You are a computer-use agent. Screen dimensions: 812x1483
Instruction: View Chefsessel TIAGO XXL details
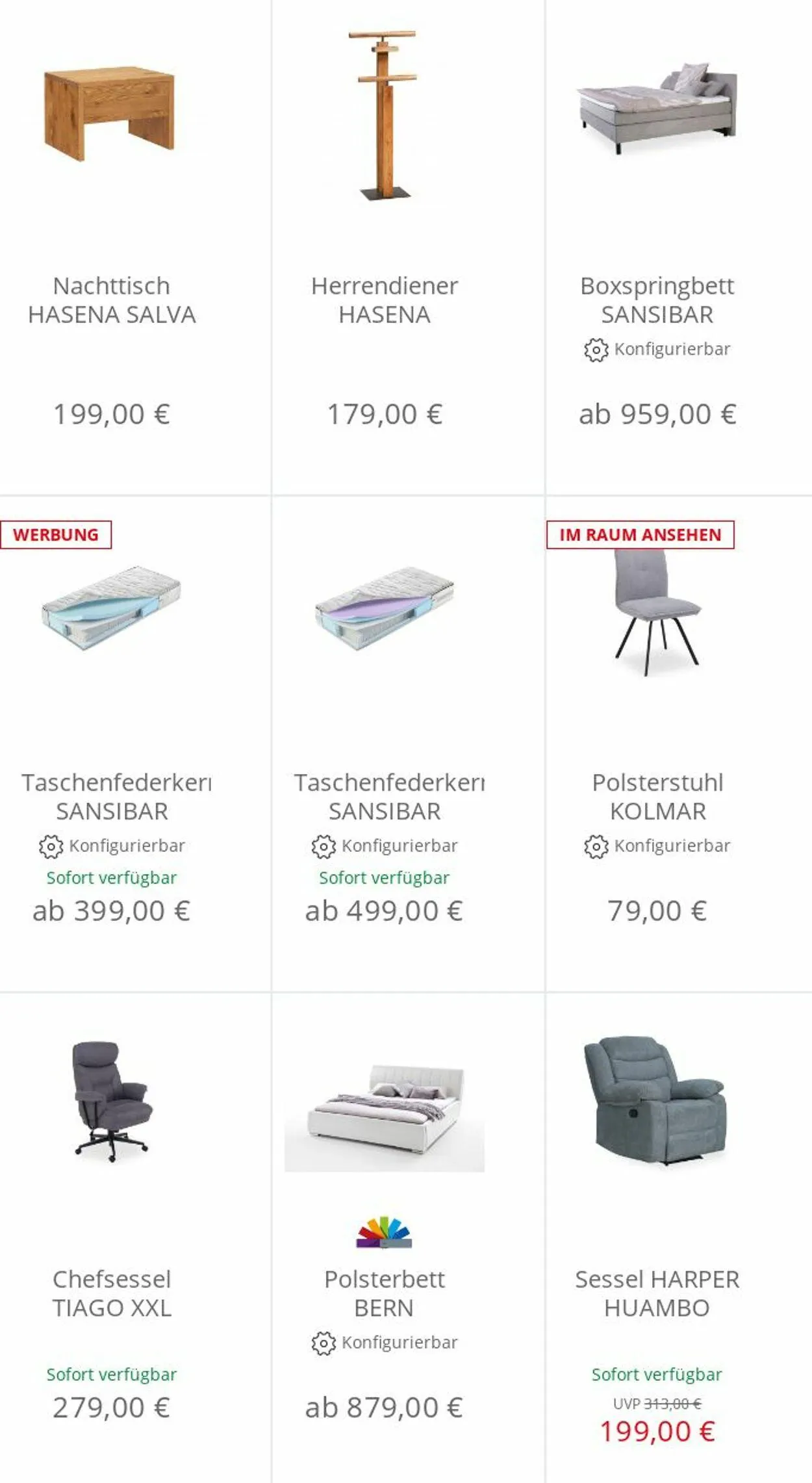pos(112,1293)
